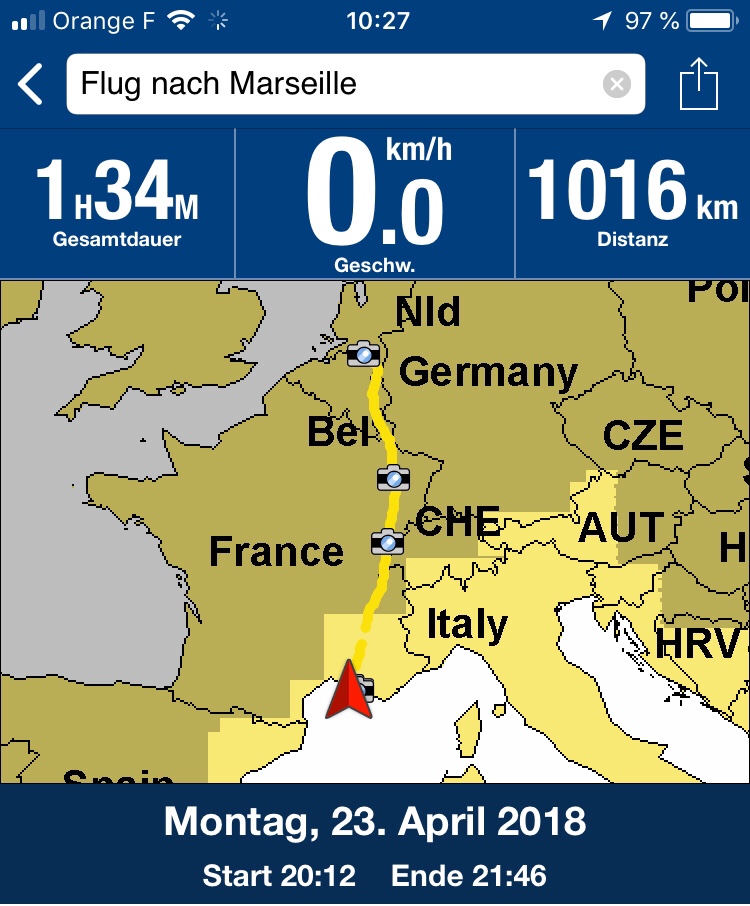This screenshot has width=750, height=906.
Task: Share this flight track
Action: 699,85
